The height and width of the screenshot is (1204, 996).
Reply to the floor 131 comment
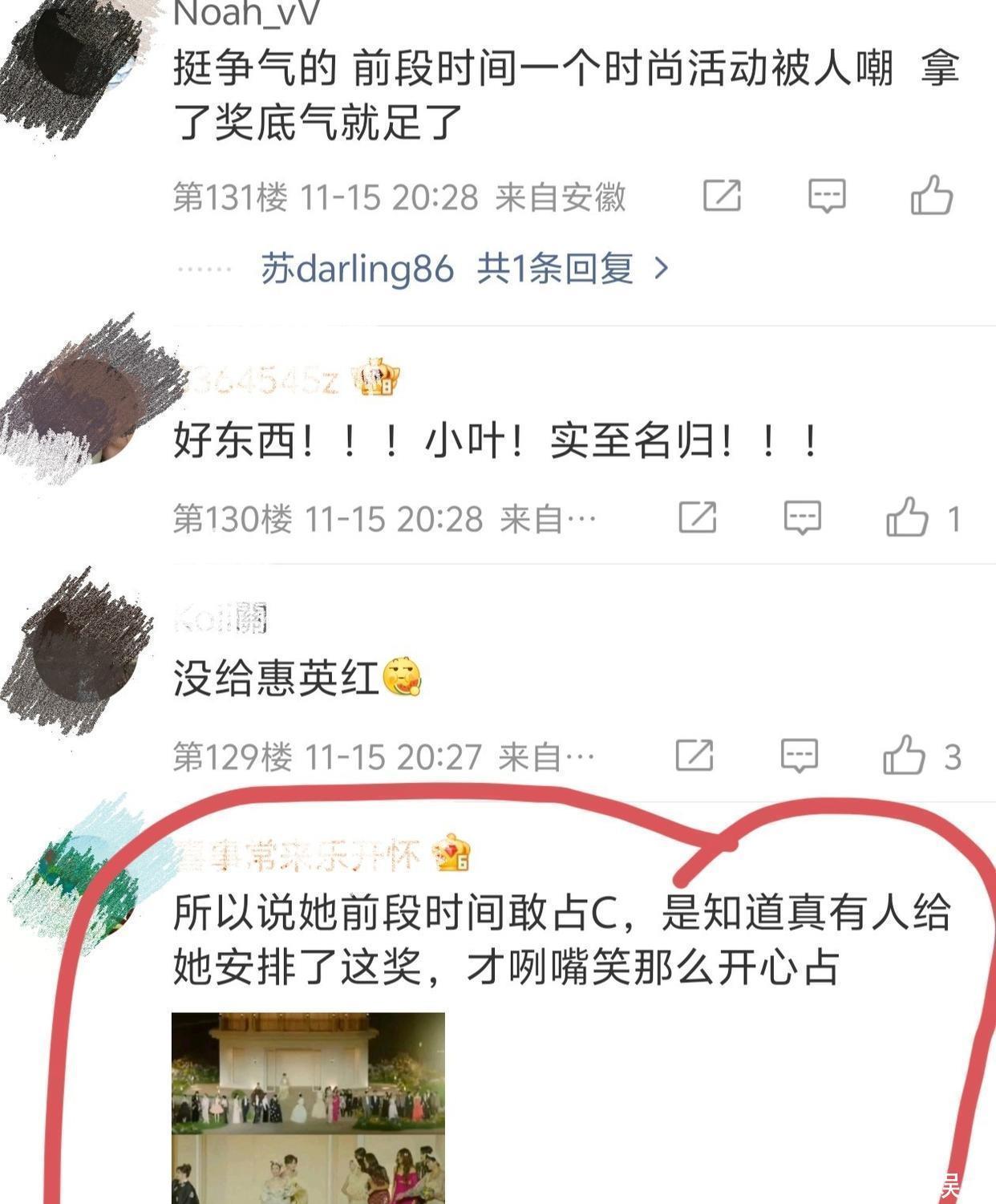(x=827, y=195)
